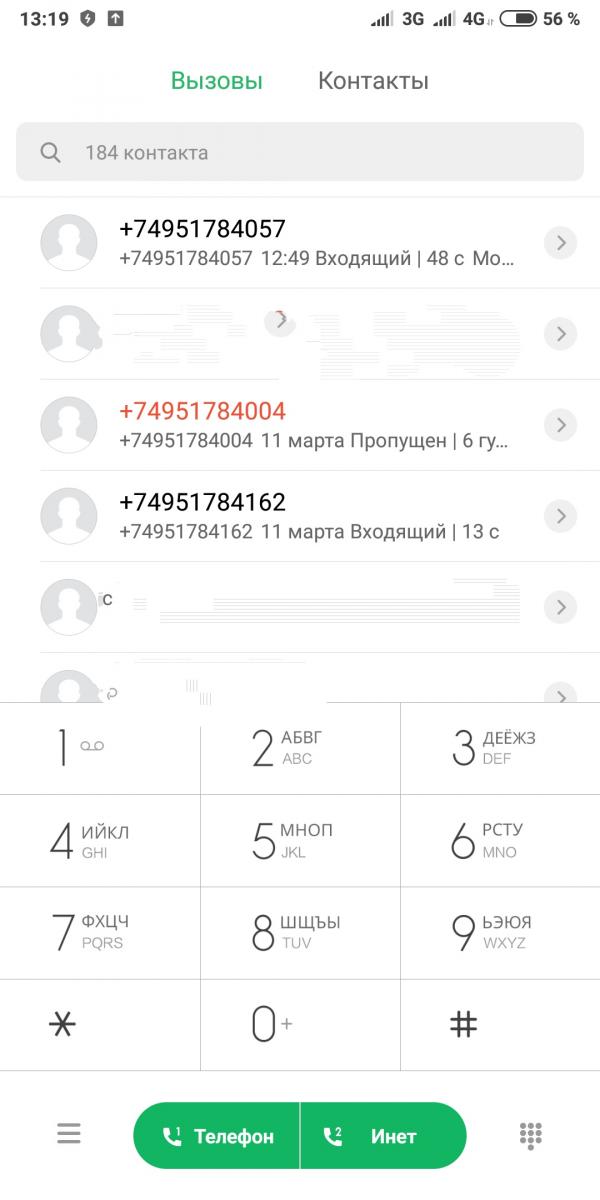Call using SIM 2 Инет button
Image resolution: width=600 pixels, height=1200 pixels.
(x=384, y=1135)
